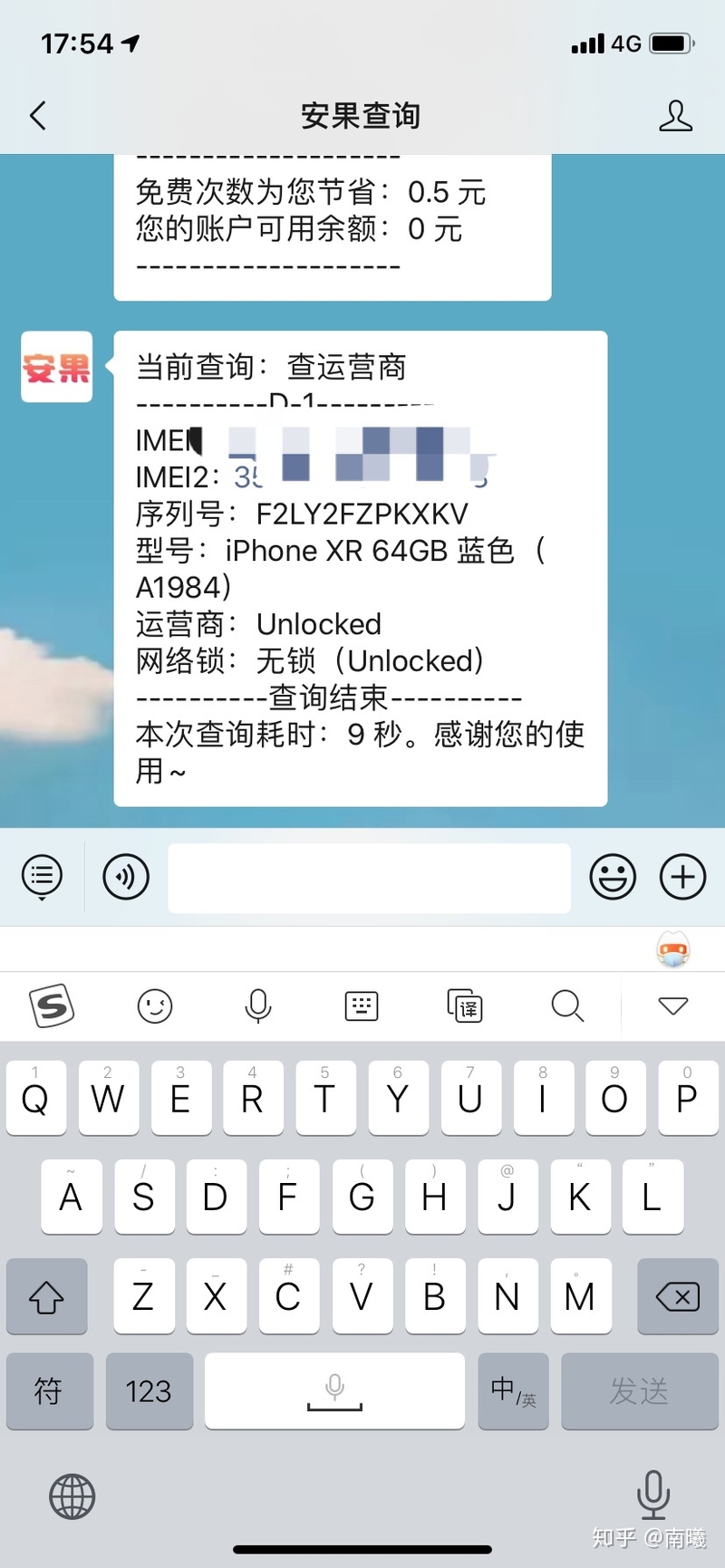Open the 安果 avatar

(56, 367)
